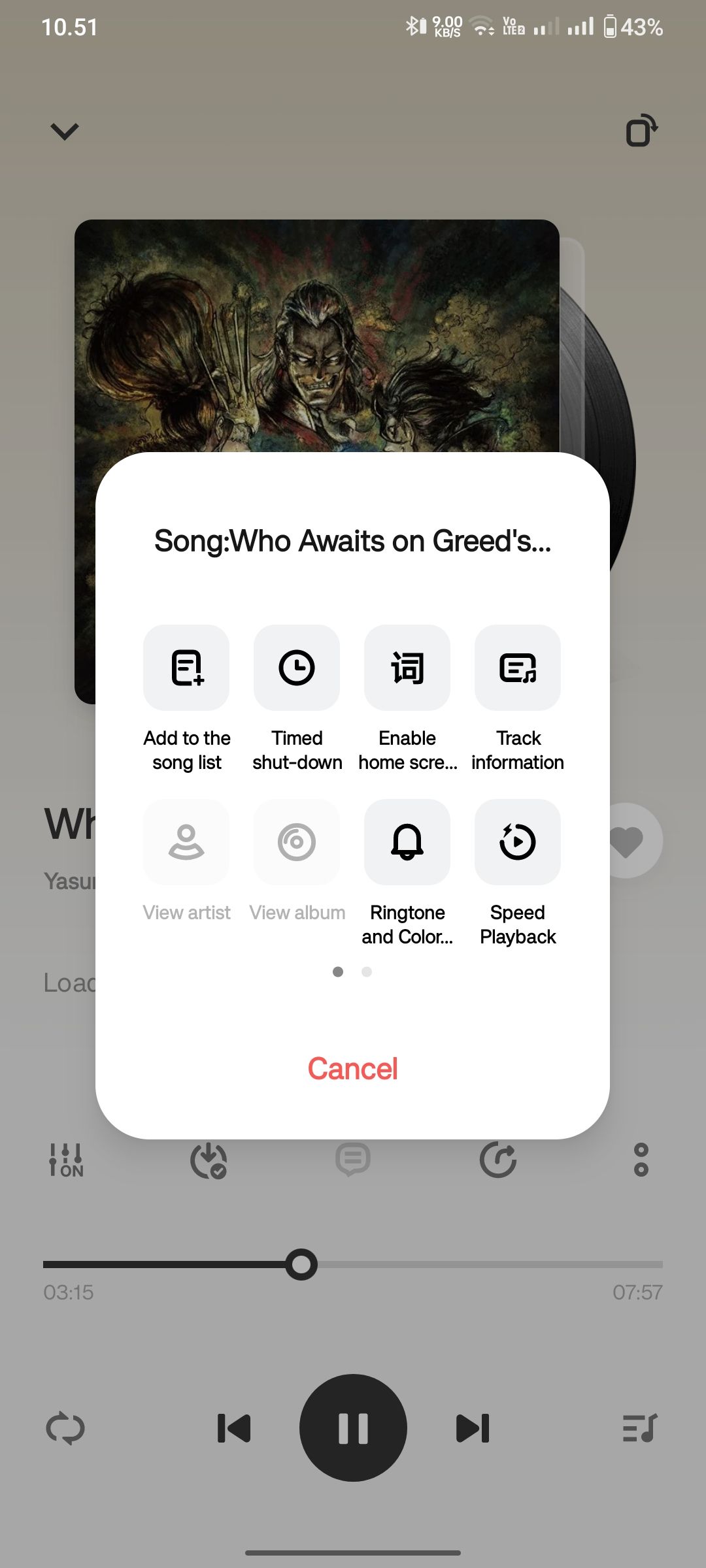Enable home screen lyrics

(407, 668)
